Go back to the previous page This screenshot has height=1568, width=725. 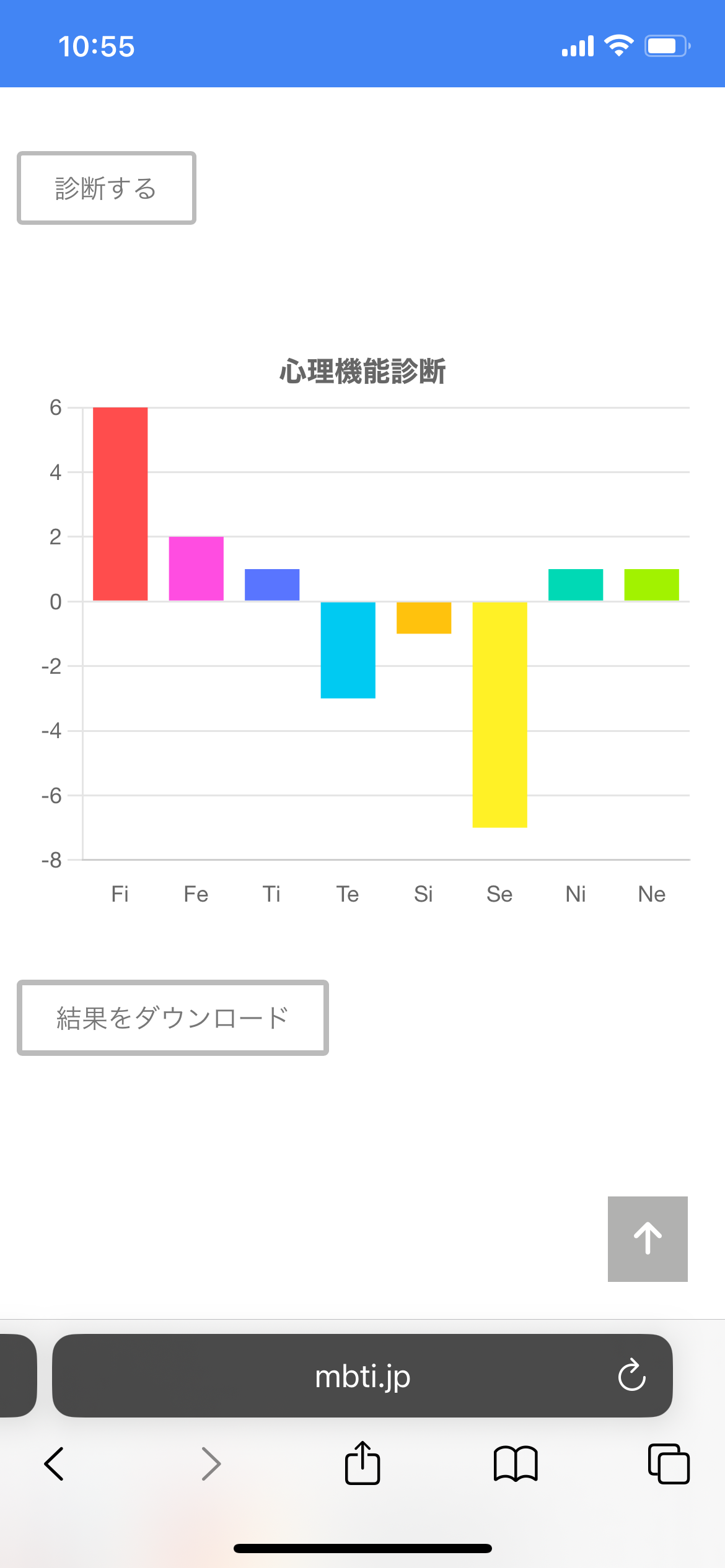55,1464
